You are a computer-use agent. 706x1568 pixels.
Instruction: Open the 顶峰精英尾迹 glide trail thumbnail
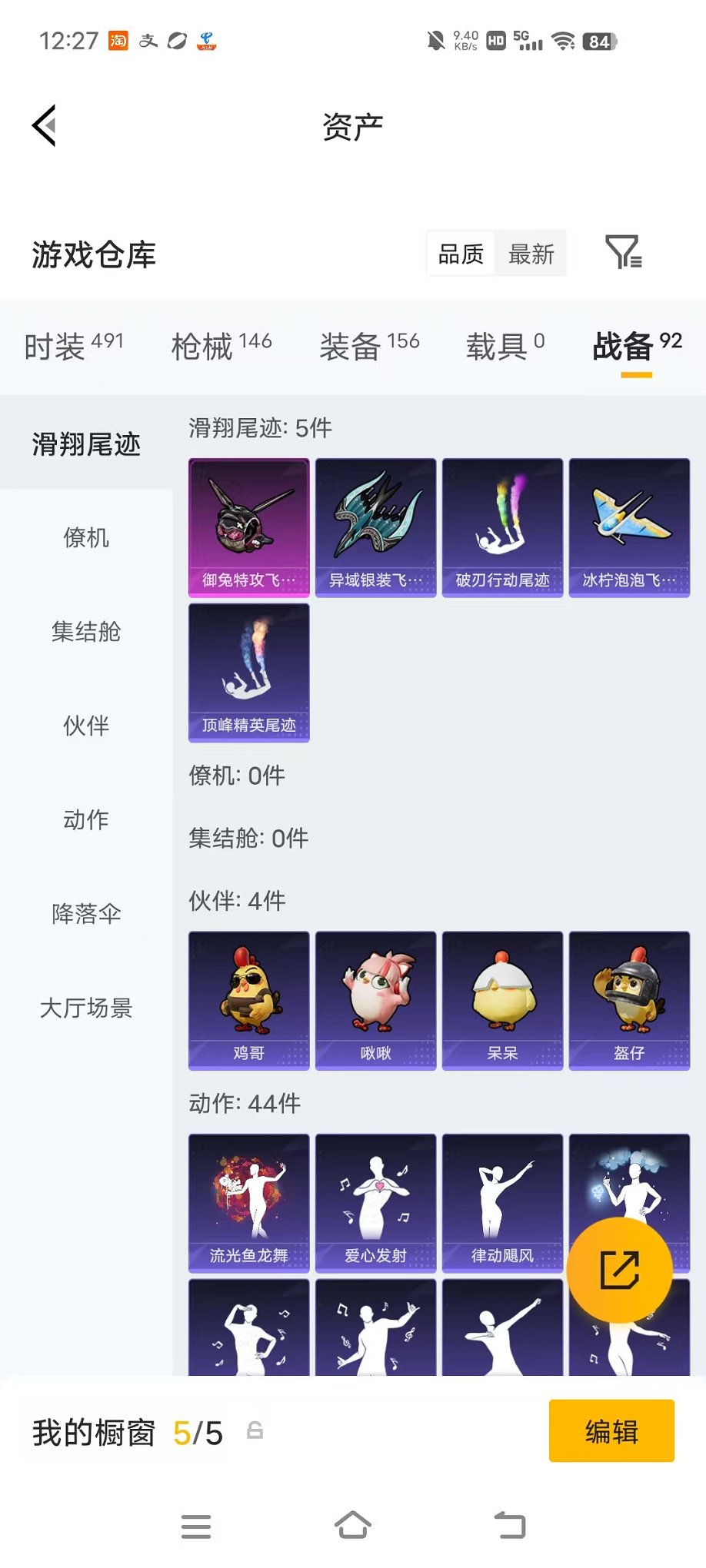point(248,673)
